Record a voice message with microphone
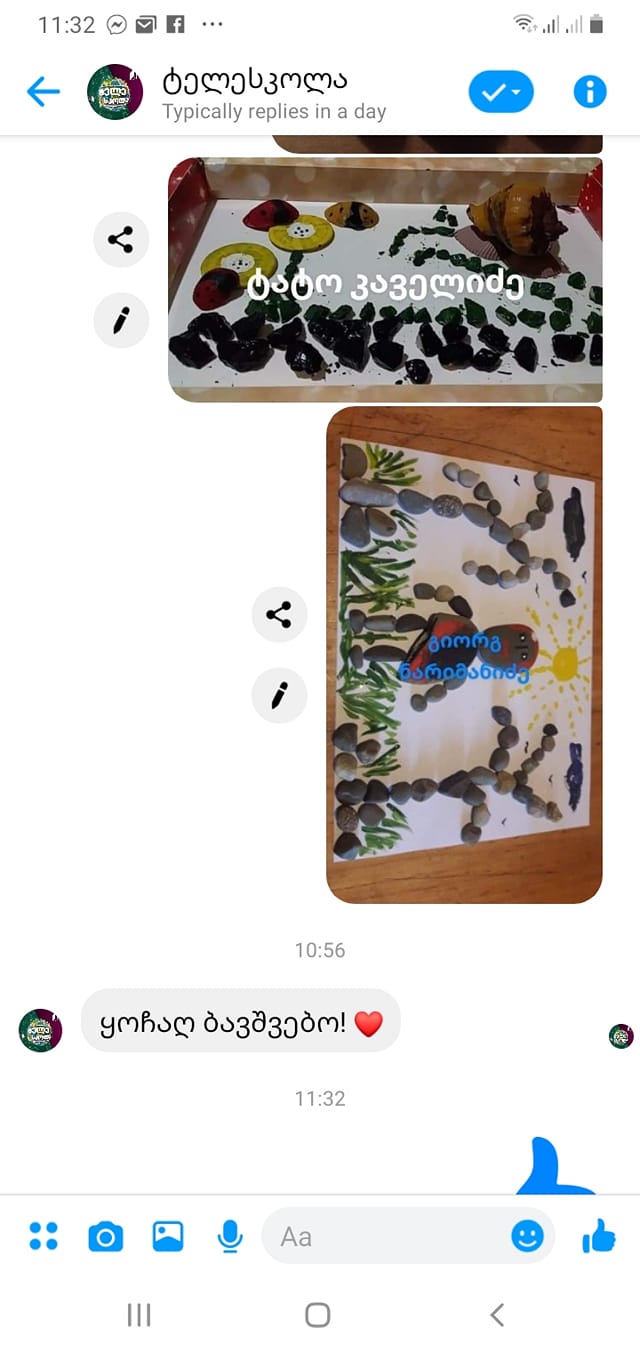 [x=230, y=1238]
